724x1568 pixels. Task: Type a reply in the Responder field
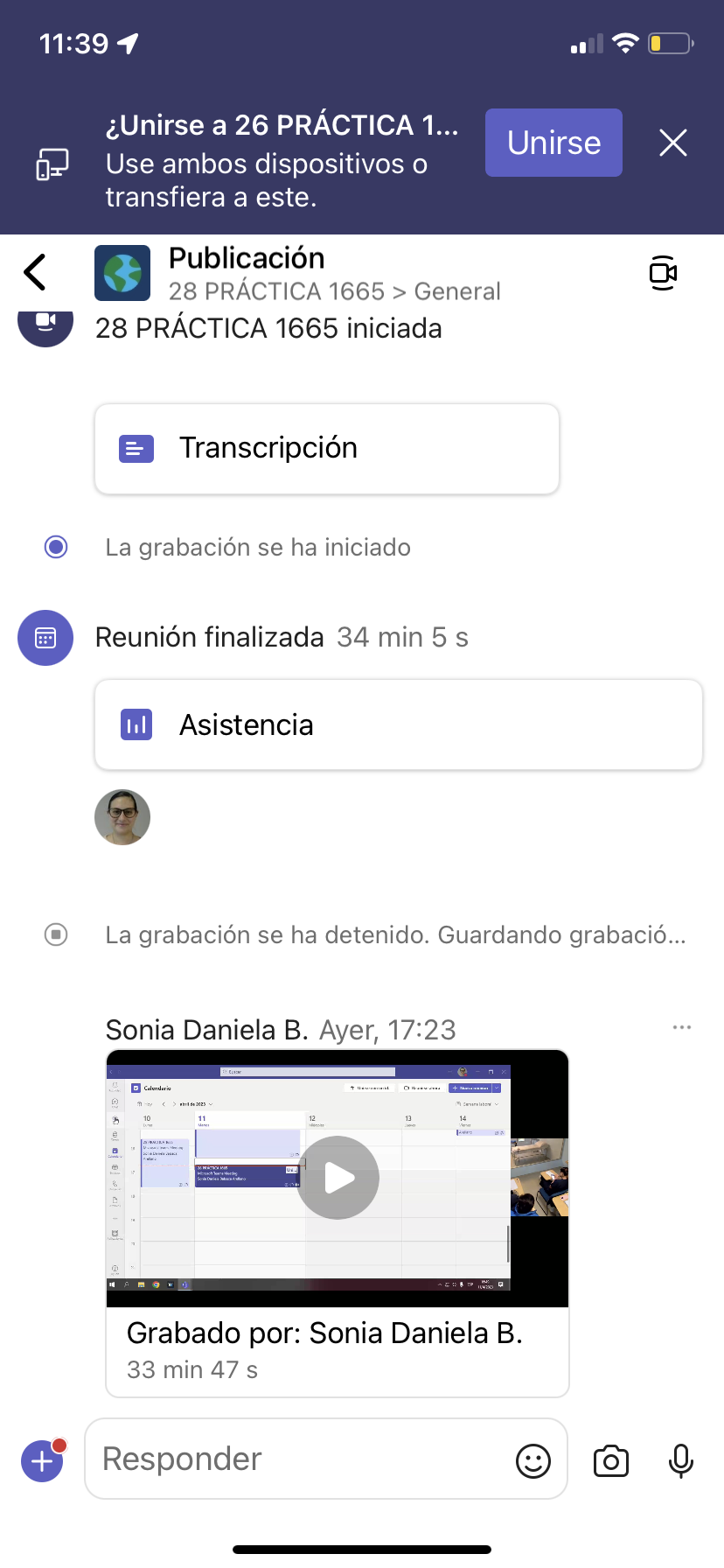point(297,1459)
